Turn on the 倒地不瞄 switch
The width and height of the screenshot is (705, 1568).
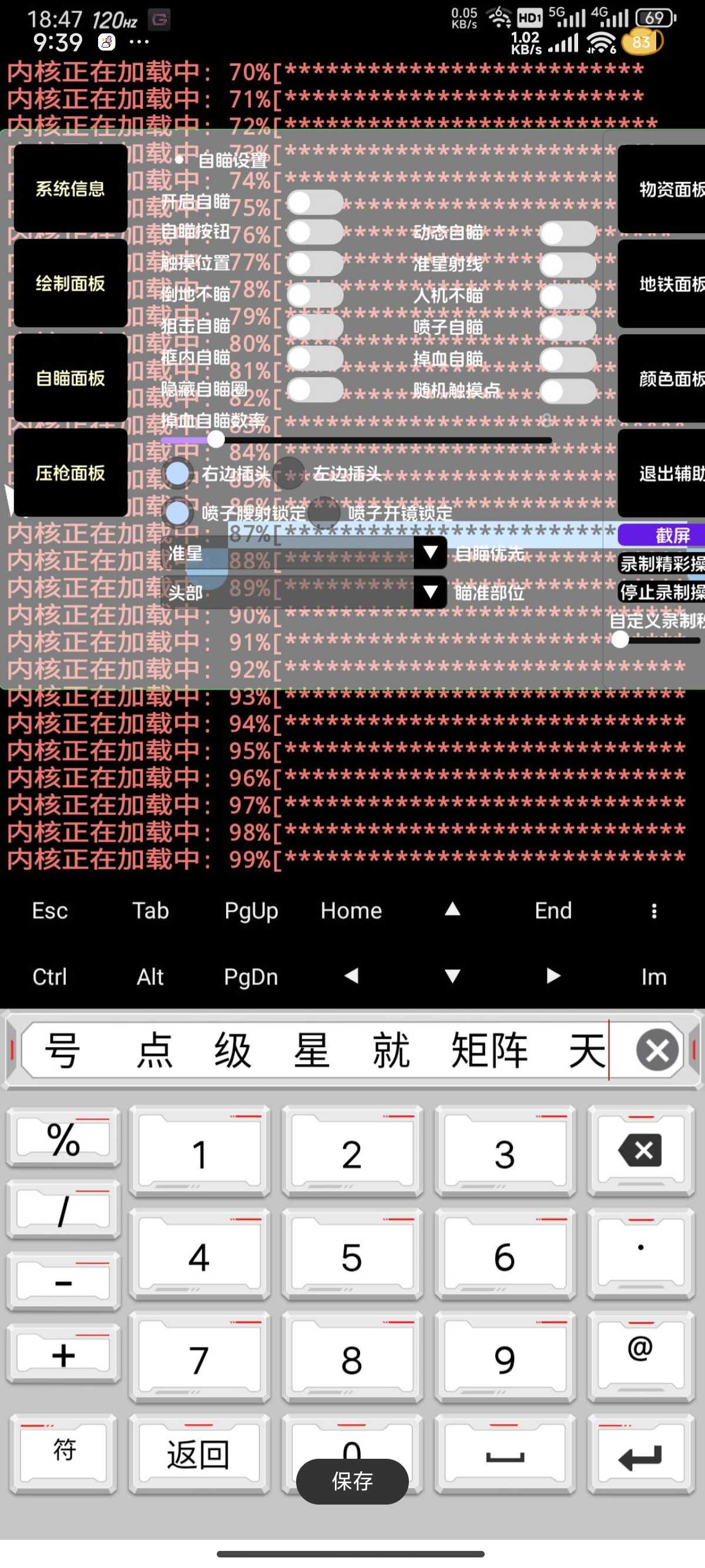(x=315, y=295)
